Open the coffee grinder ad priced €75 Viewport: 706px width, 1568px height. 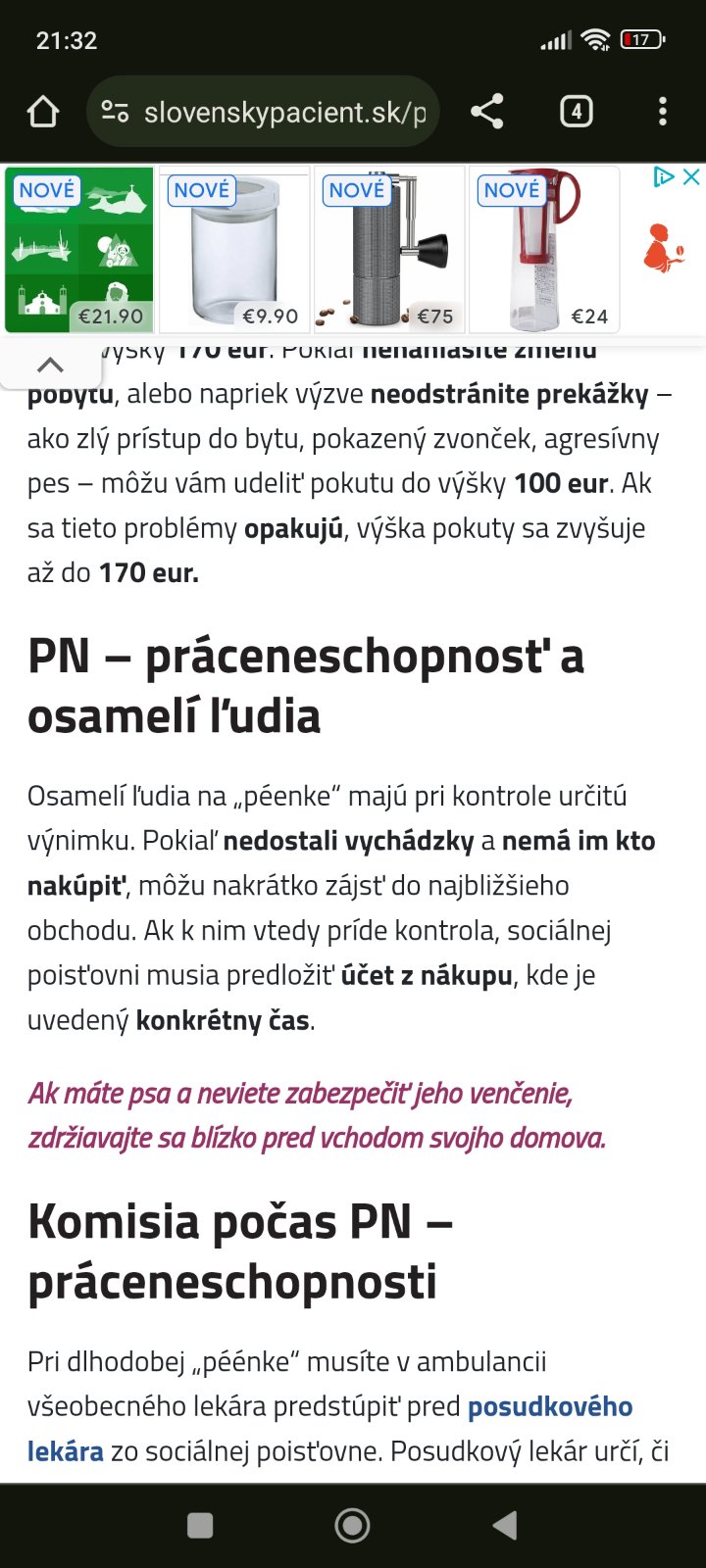tap(389, 250)
